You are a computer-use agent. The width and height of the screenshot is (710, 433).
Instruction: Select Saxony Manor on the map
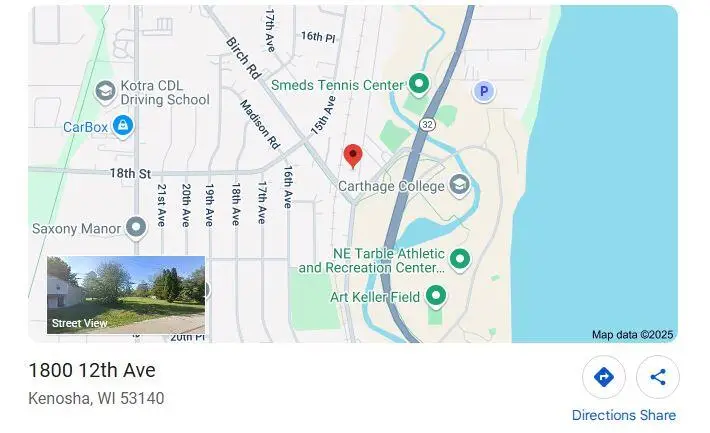tap(136, 228)
